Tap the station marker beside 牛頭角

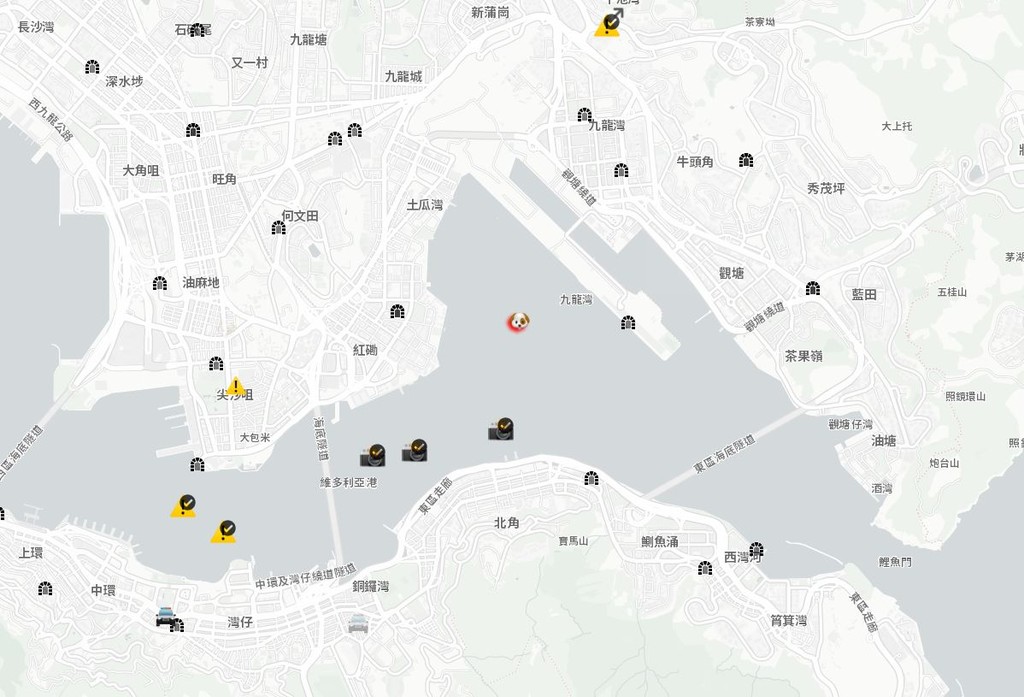coord(745,160)
